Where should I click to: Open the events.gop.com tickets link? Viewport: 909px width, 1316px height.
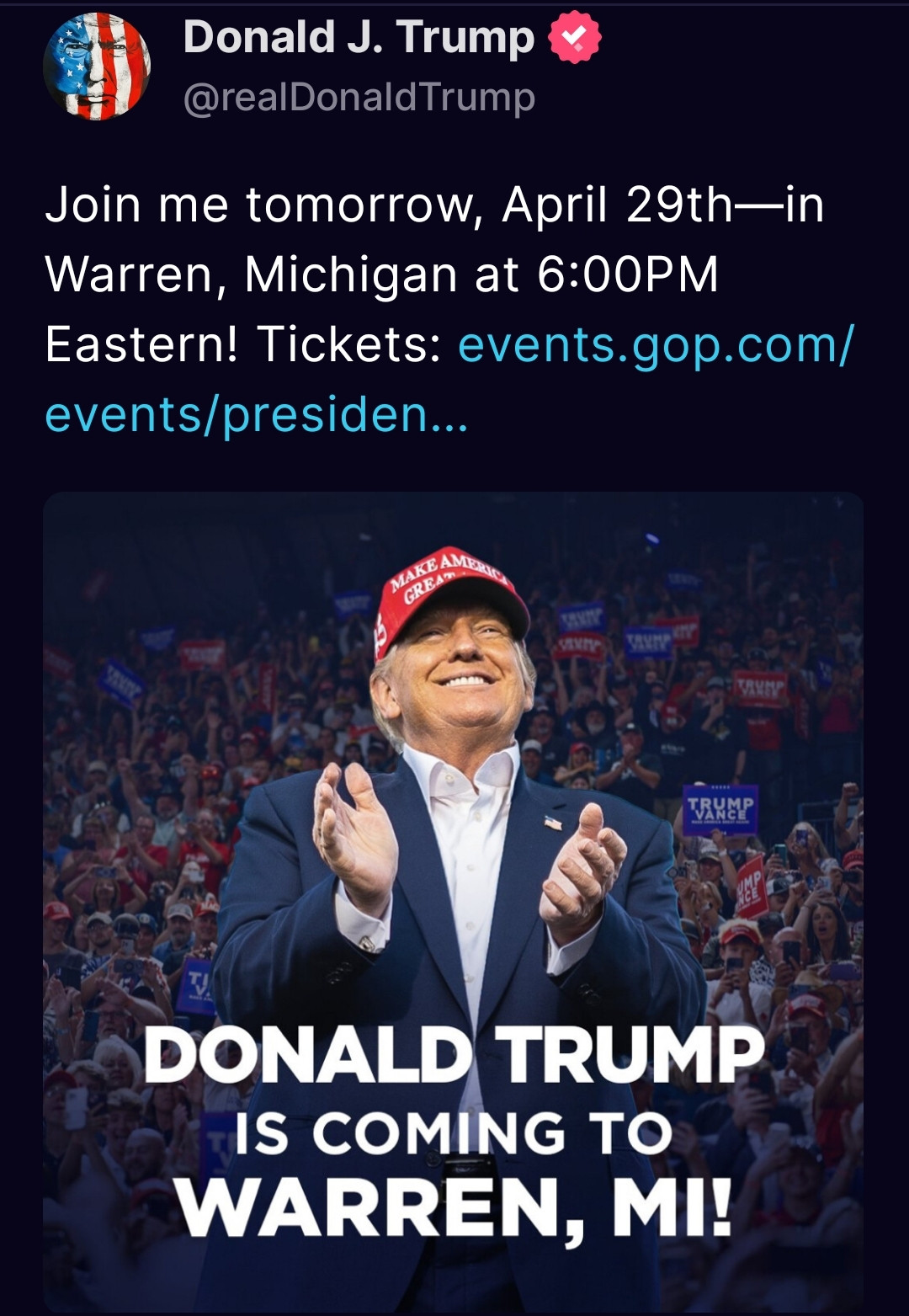click(x=655, y=345)
